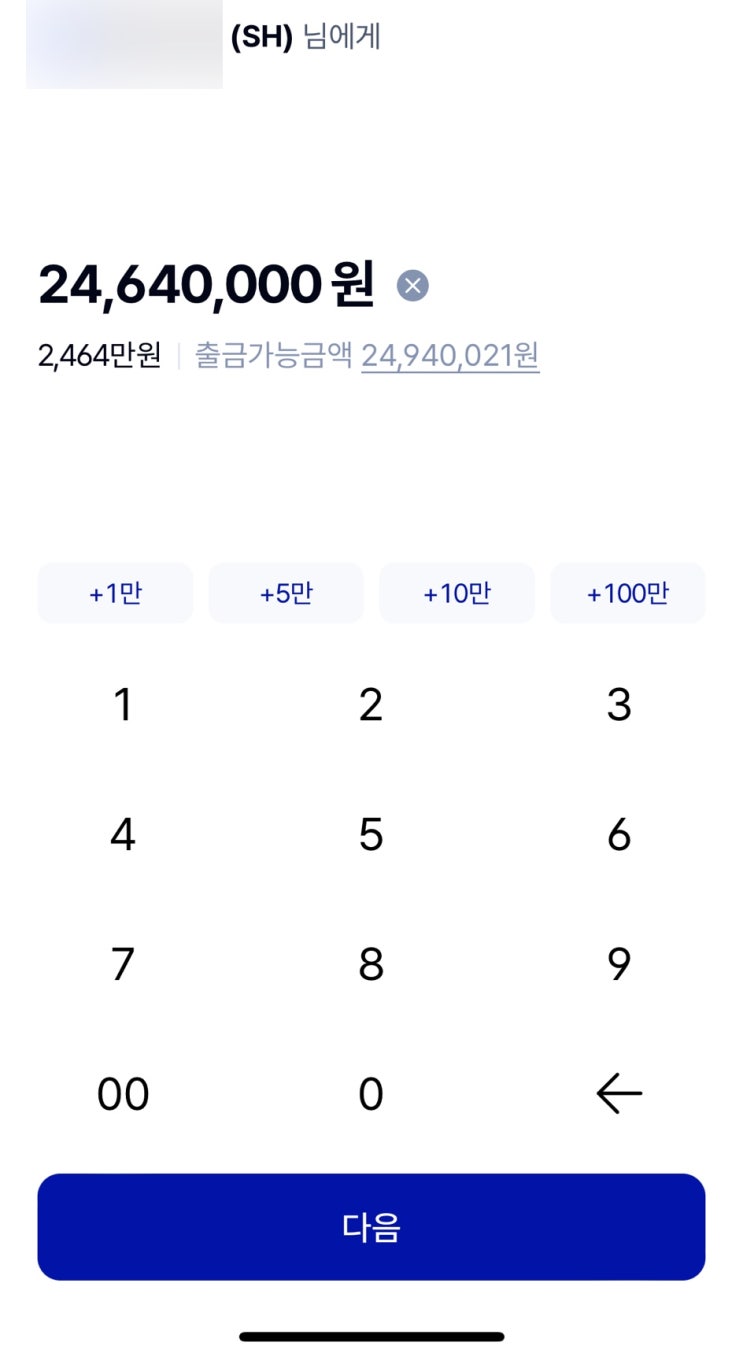Tap the withdrawable amount 24,940,021원 link

pos(450,355)
